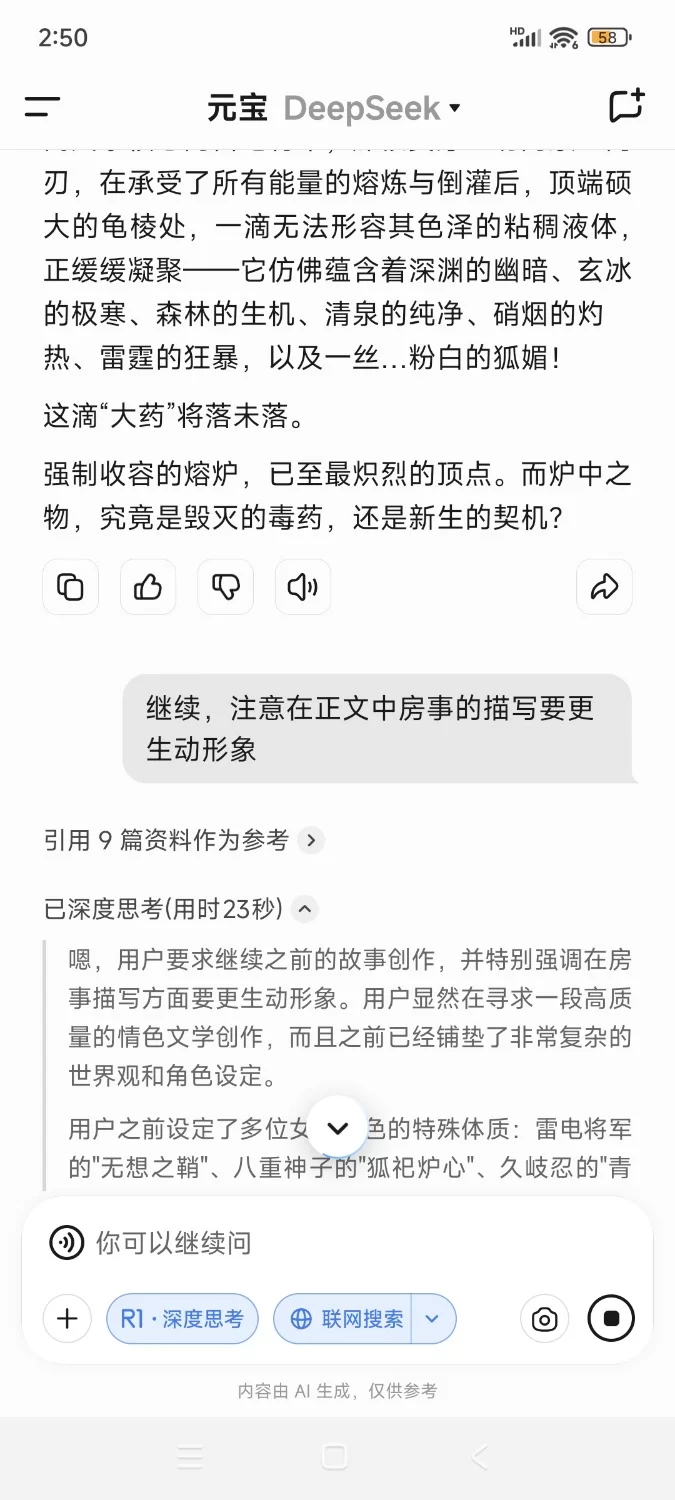Collapse the deep thinking section
Image resolution: width=675 pixels, height=1500 pixels.
[306, 909]
